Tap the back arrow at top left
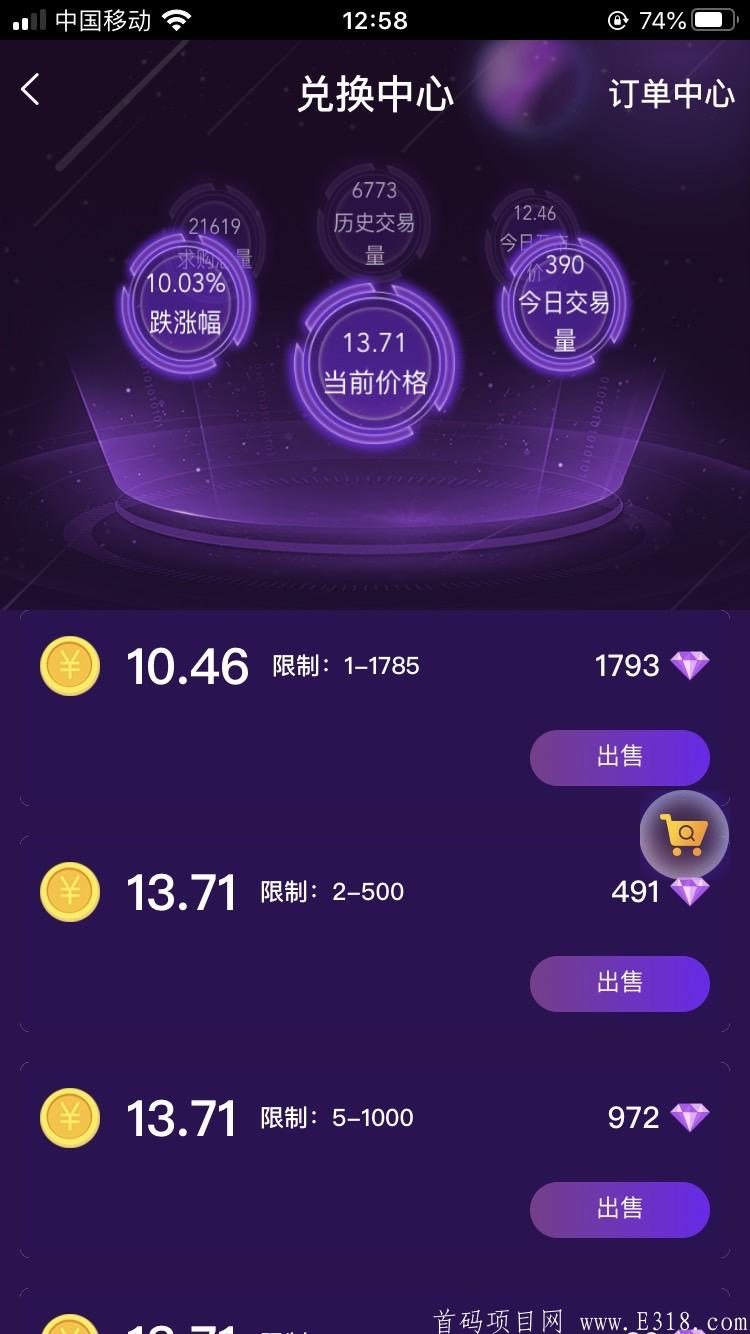The height and width of the screenshot is (1334, 750). click(x=30, y=90)
